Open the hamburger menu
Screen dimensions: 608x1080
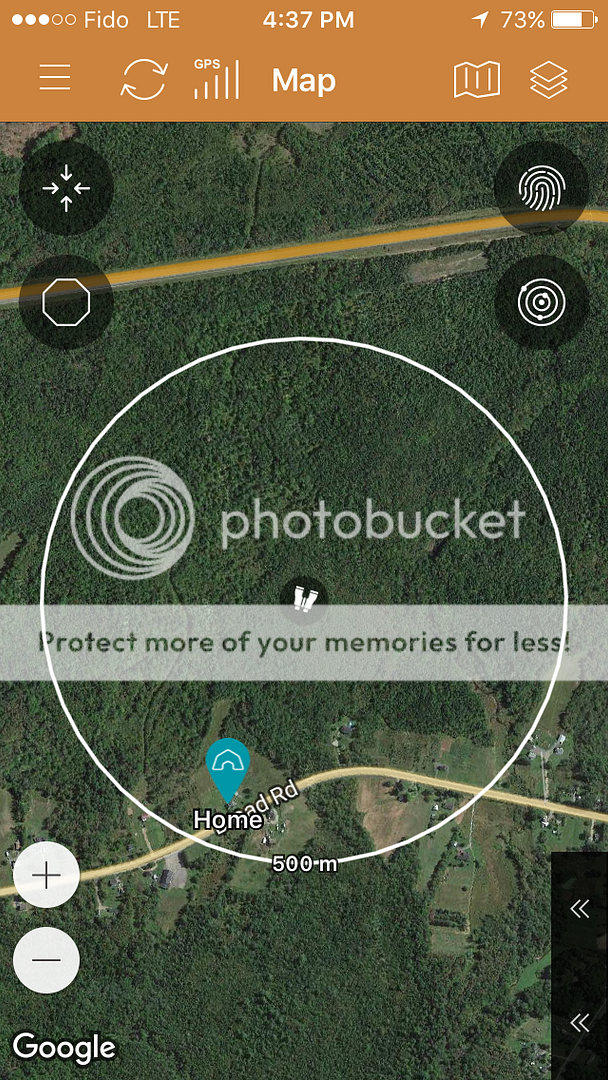tap(55, 79)
